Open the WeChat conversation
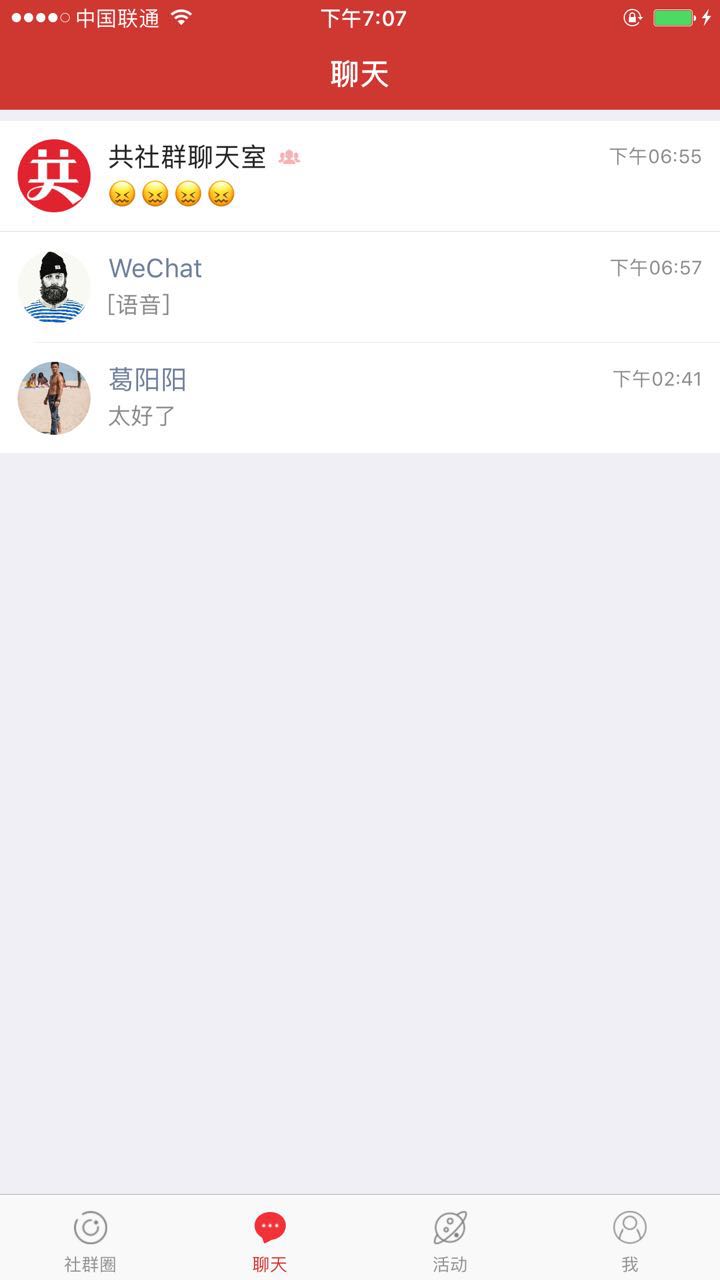The image size is (720, 1280). pos(360,287)
